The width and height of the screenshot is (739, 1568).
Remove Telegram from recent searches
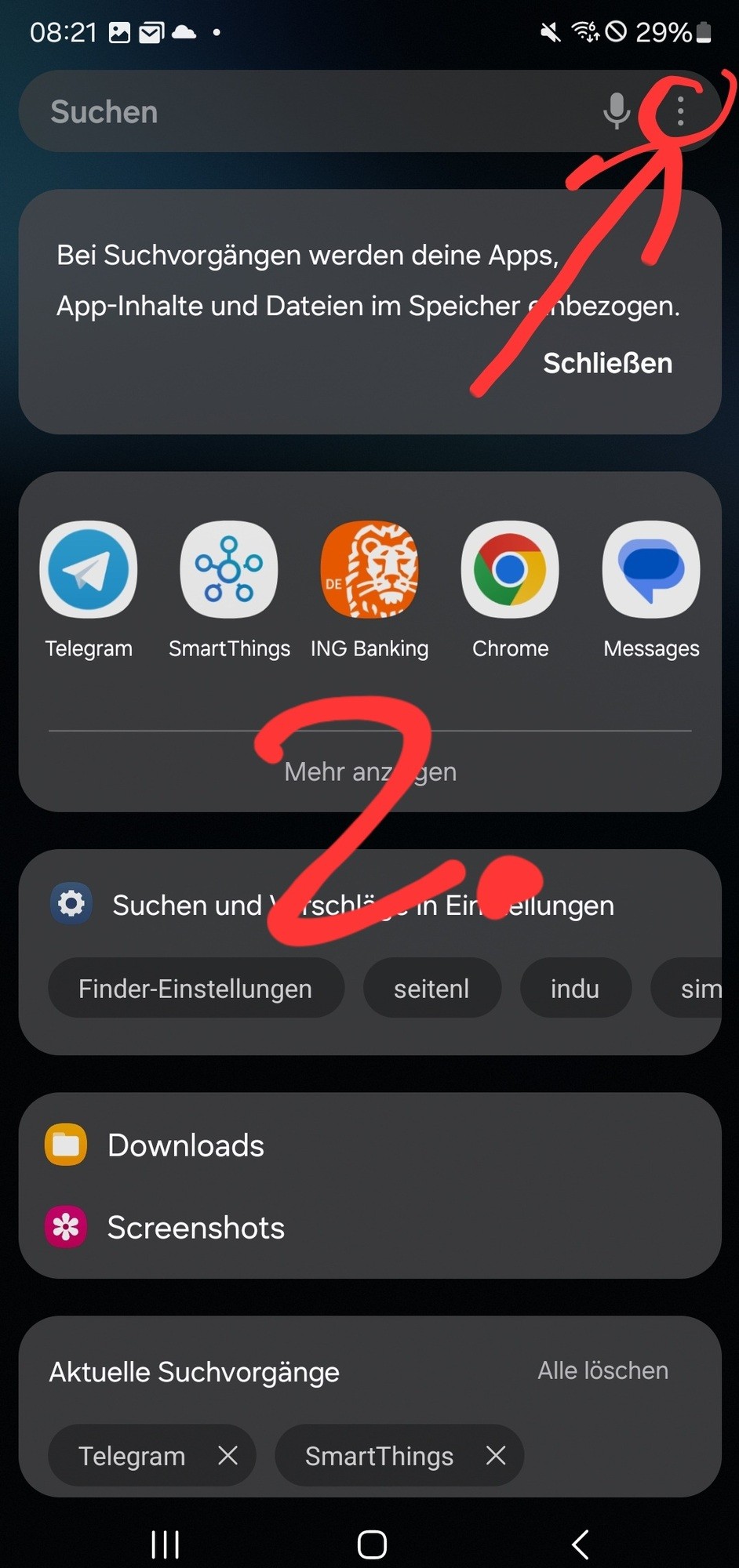point(228,1456)
